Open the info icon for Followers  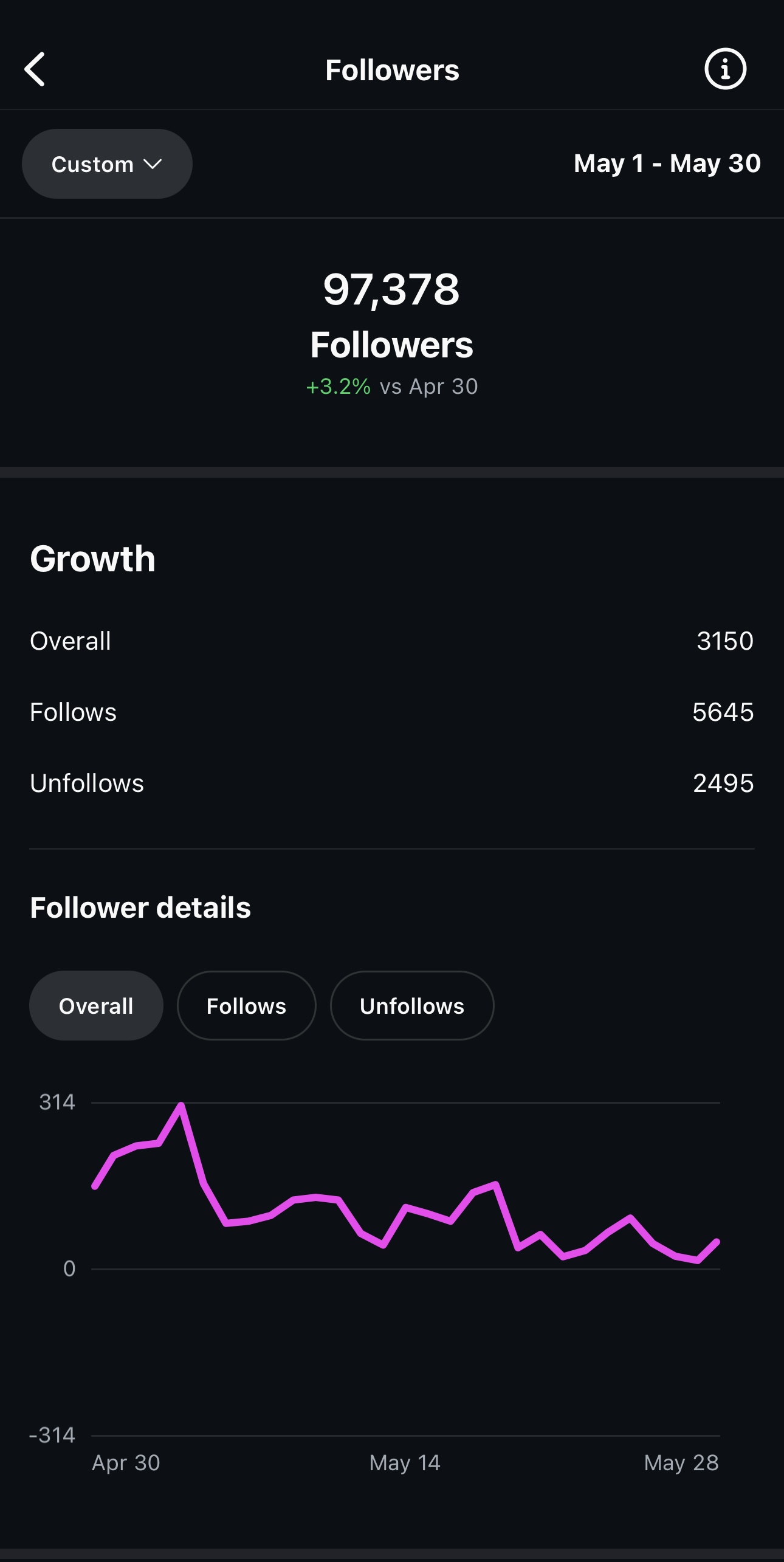click(725, 69)
